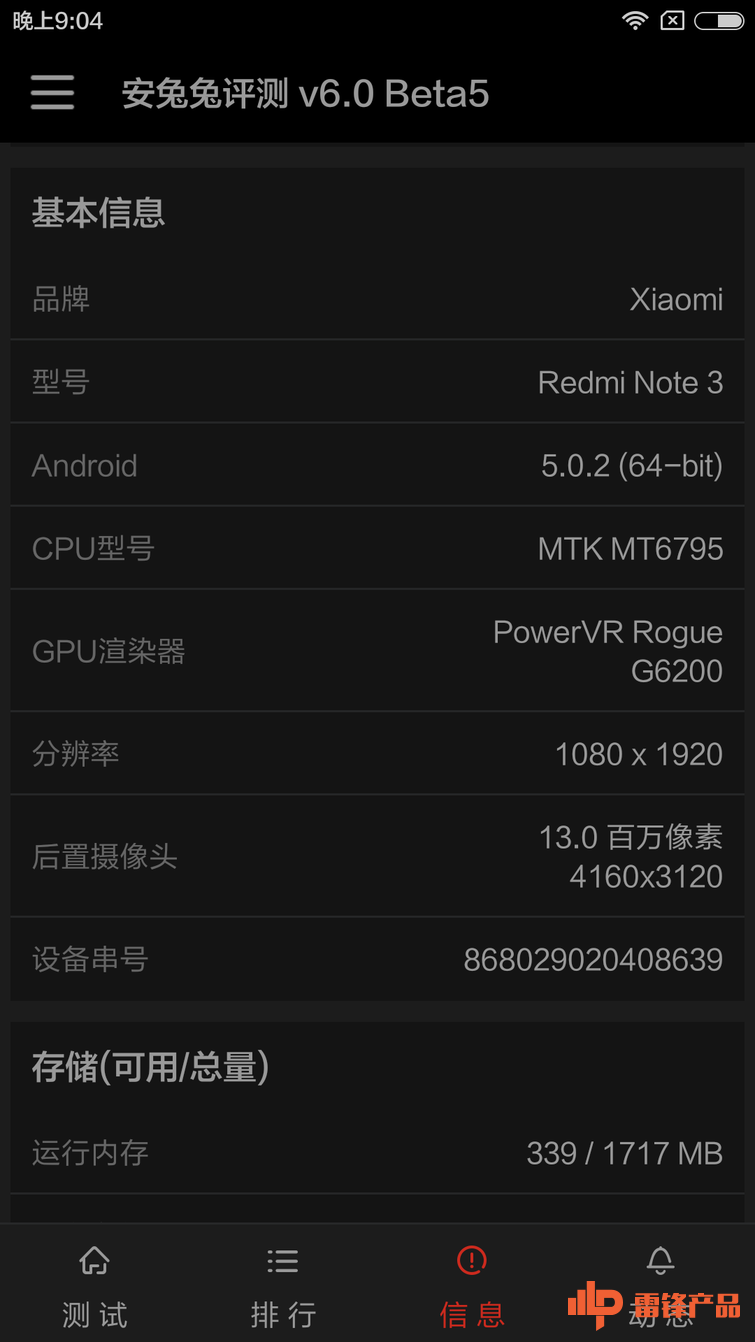Tap the 动态 notification bell icon
The image size is (755, 1342).
(x=660, y=1259)
